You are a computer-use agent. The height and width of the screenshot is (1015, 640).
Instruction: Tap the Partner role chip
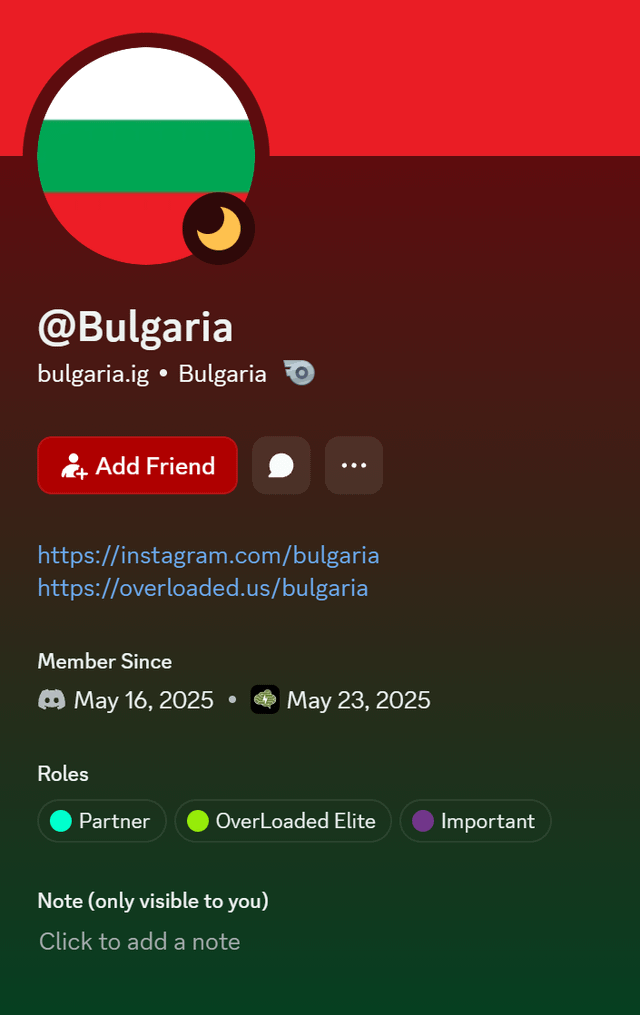tap(102, 821)
